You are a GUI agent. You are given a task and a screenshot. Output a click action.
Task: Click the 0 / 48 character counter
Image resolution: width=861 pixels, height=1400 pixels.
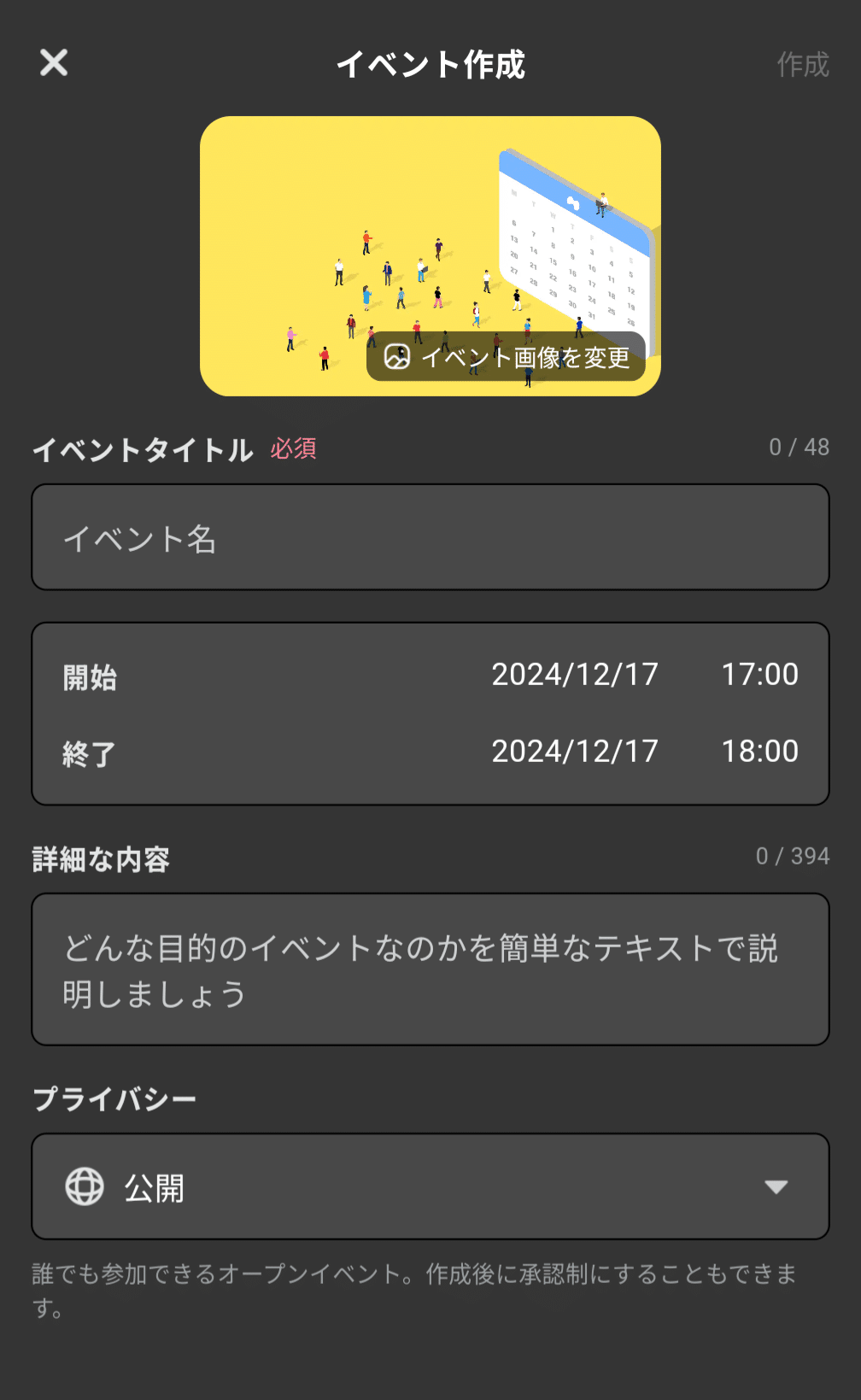tap(798, 447)
